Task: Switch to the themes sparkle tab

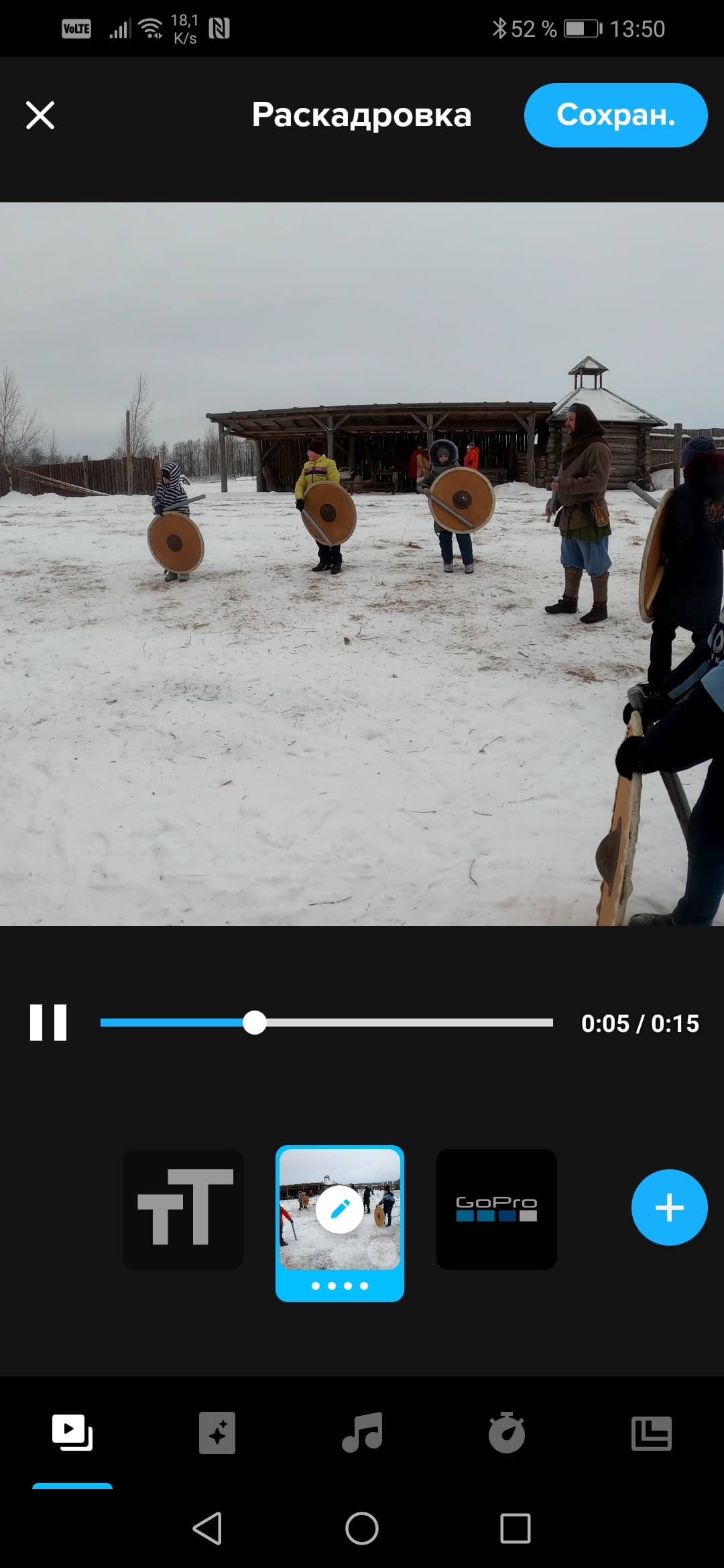Action: (x=217, y=1433)
